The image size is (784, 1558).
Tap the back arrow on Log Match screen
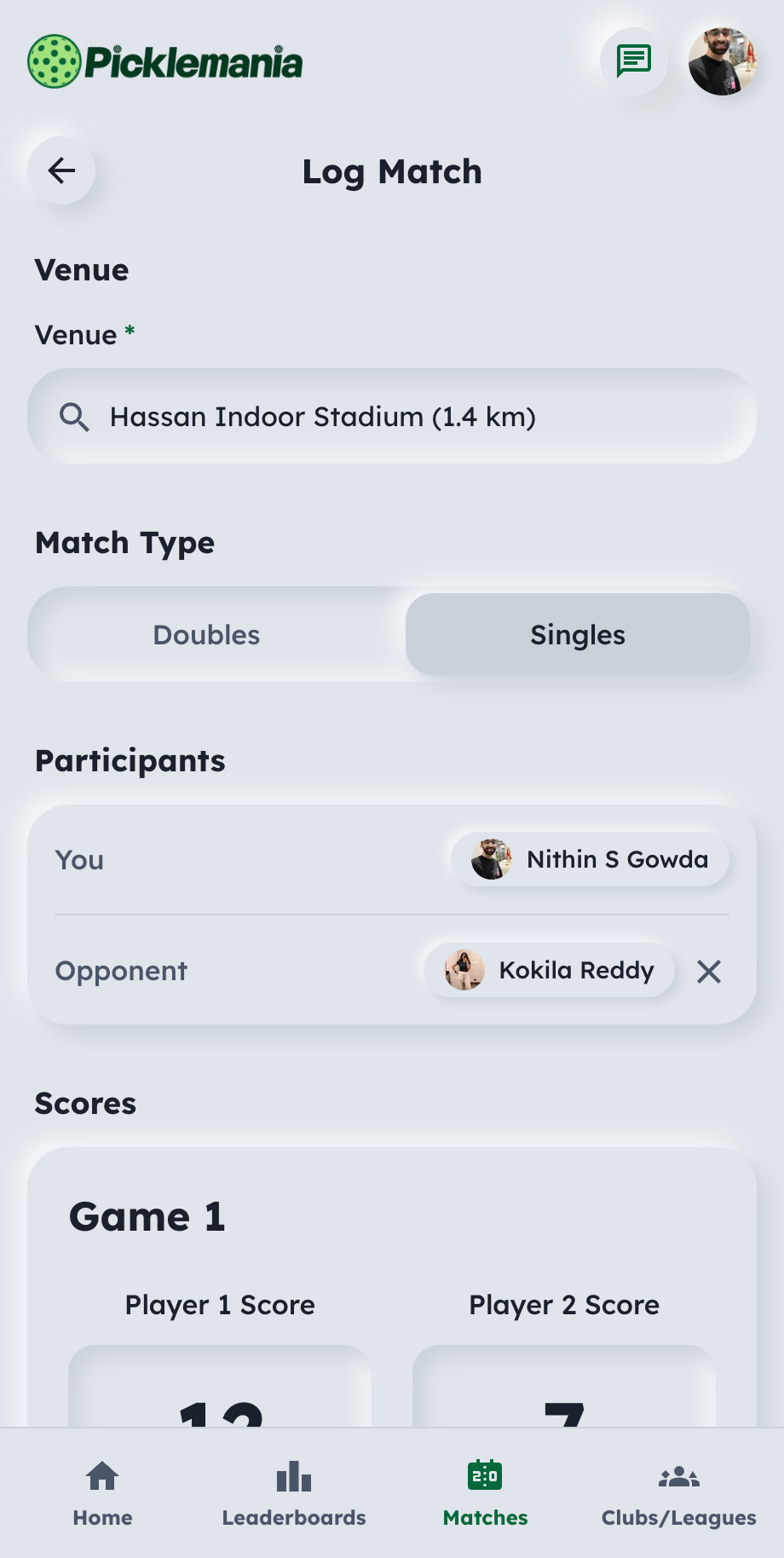61,170
